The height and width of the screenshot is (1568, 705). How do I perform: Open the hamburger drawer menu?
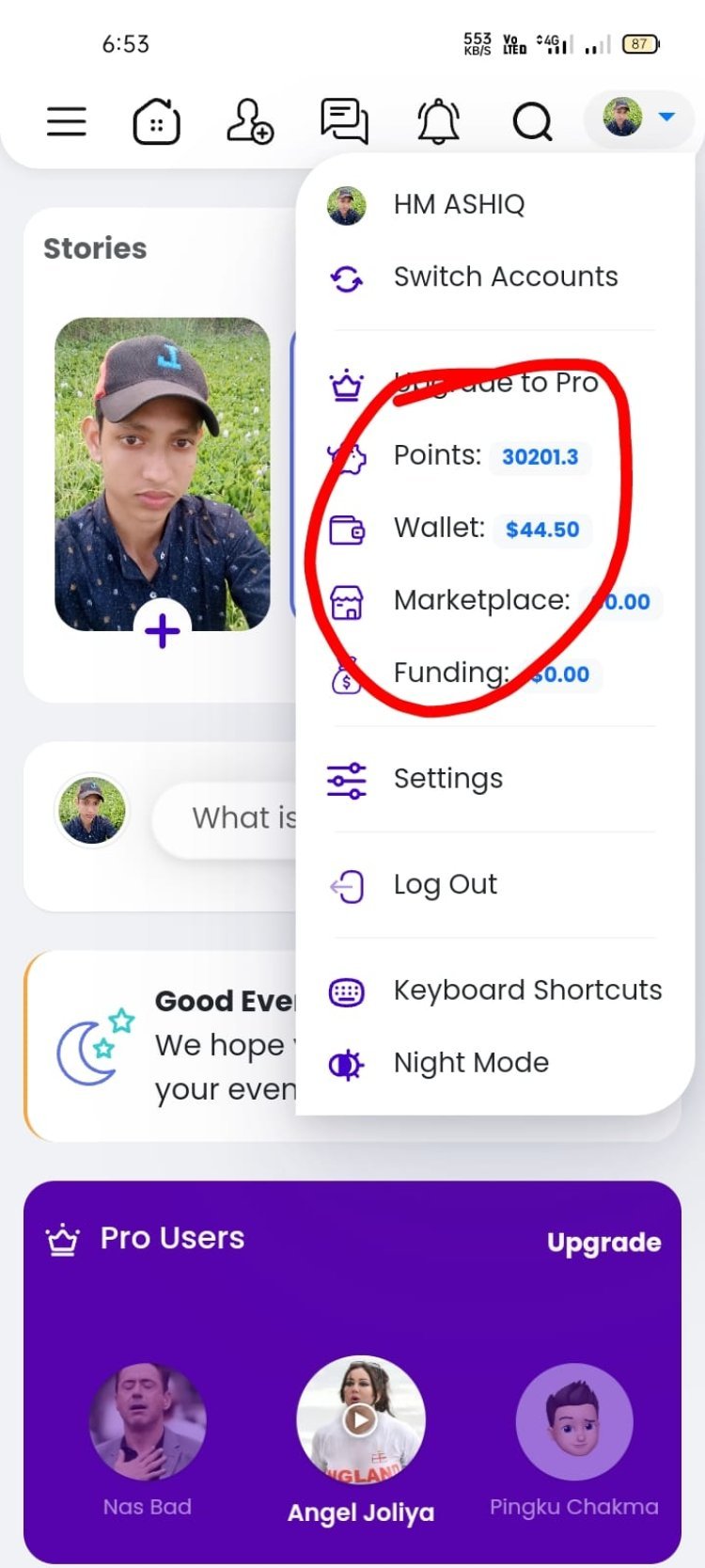coord(67,121)
